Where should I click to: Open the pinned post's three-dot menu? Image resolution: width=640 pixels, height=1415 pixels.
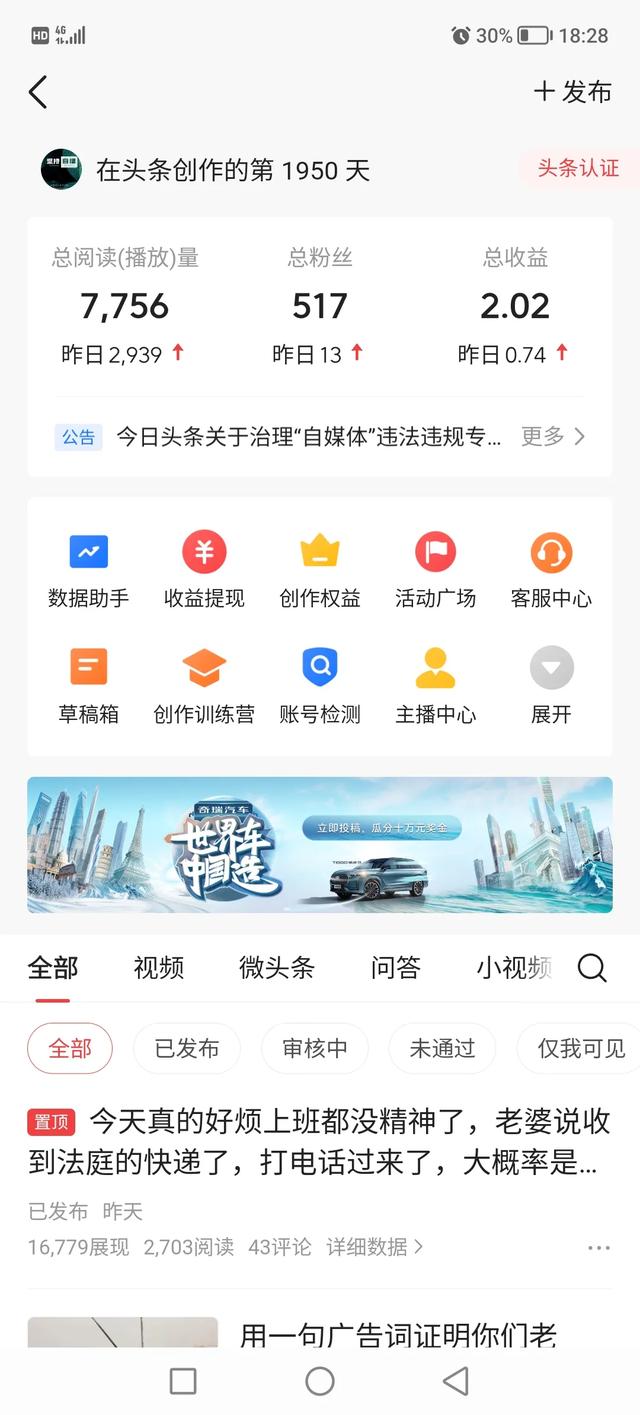pos(599,1247)
